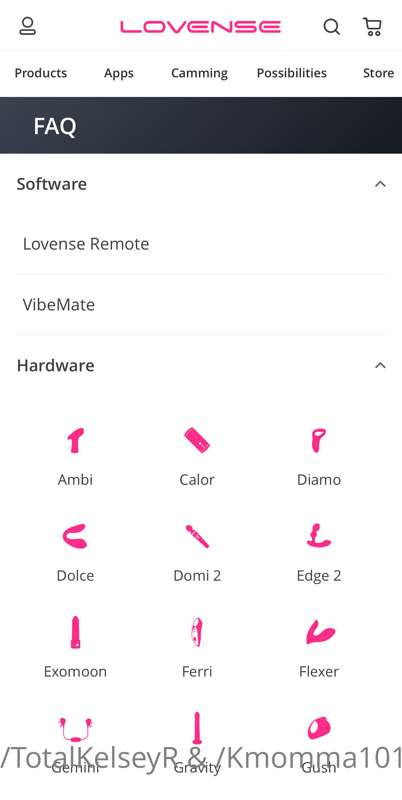The width and height of the screenshot is (402, 800).
Task: Go to the Camming section
Action: pos(199,73)
